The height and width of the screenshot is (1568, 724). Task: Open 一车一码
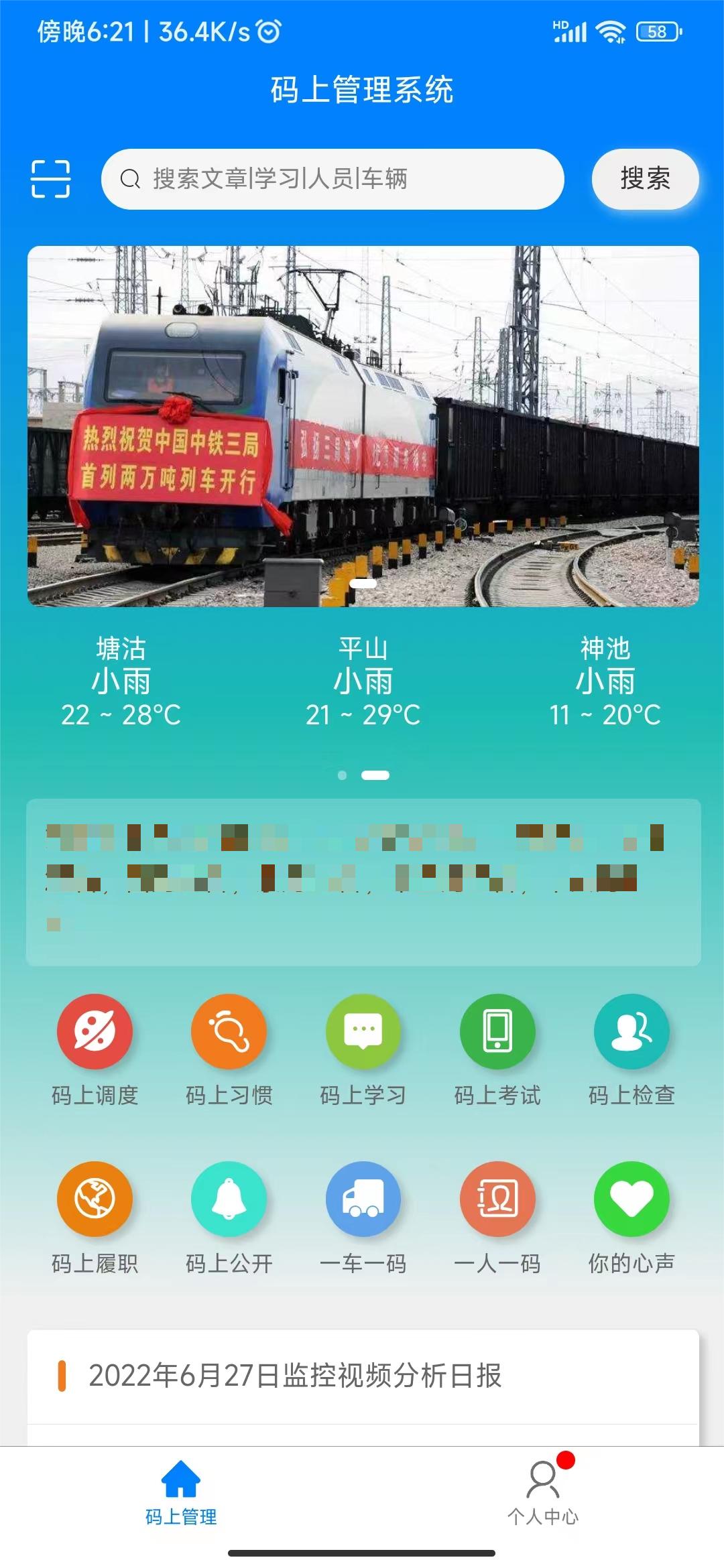coord(363,1199)
